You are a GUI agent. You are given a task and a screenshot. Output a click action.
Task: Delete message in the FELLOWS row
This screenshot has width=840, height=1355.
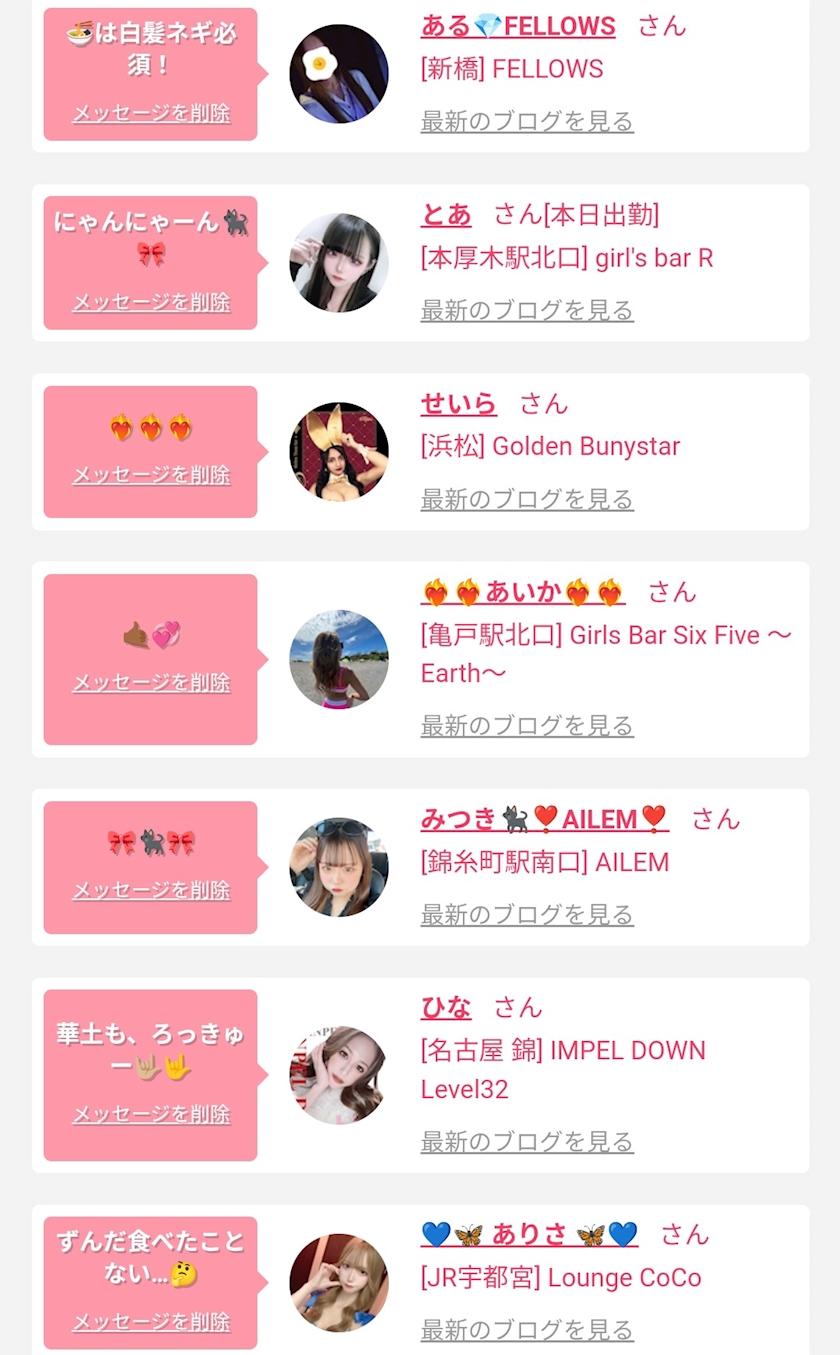click(151, 113)
